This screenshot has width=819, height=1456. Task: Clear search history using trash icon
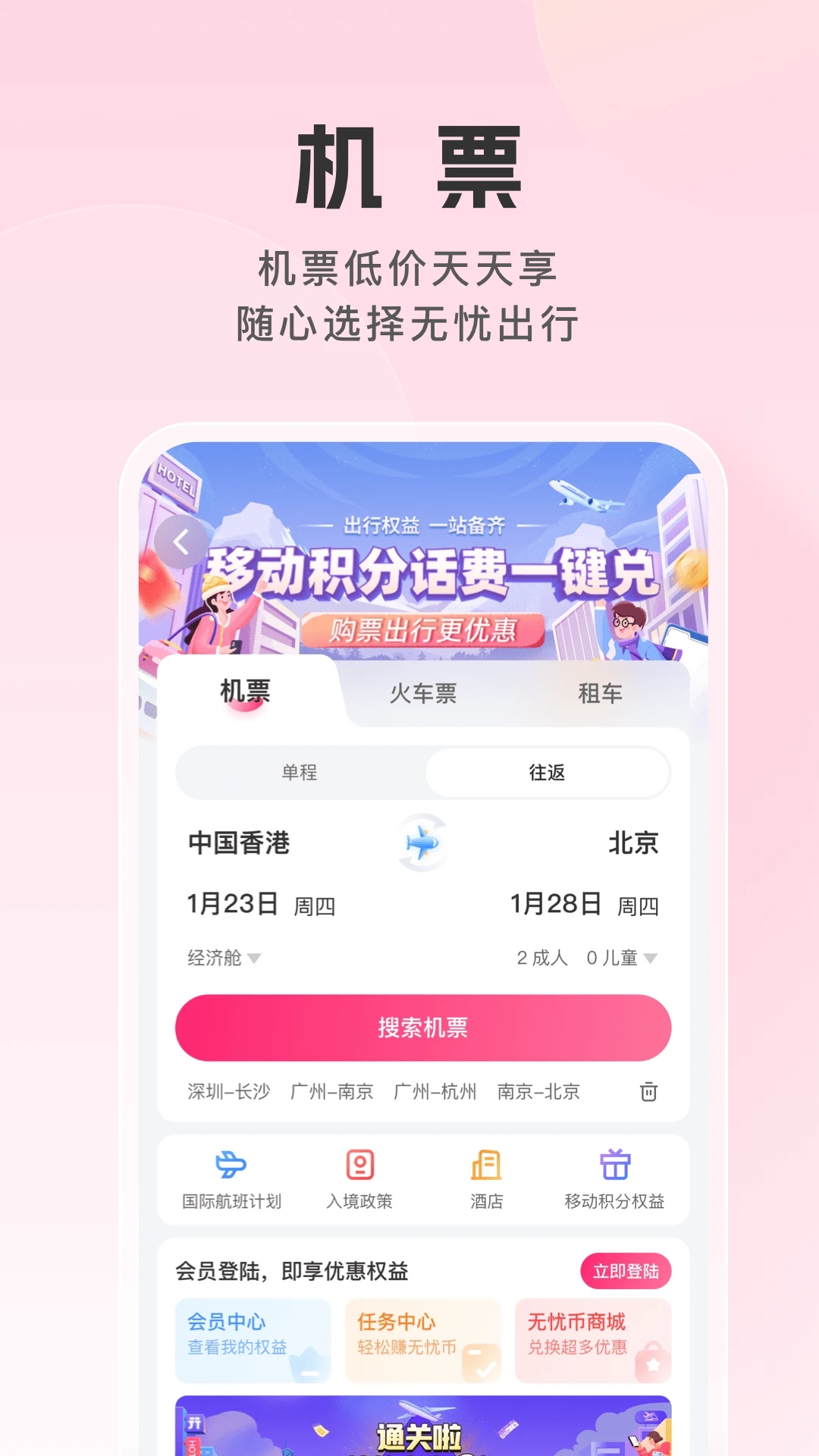coord(648,1092)
